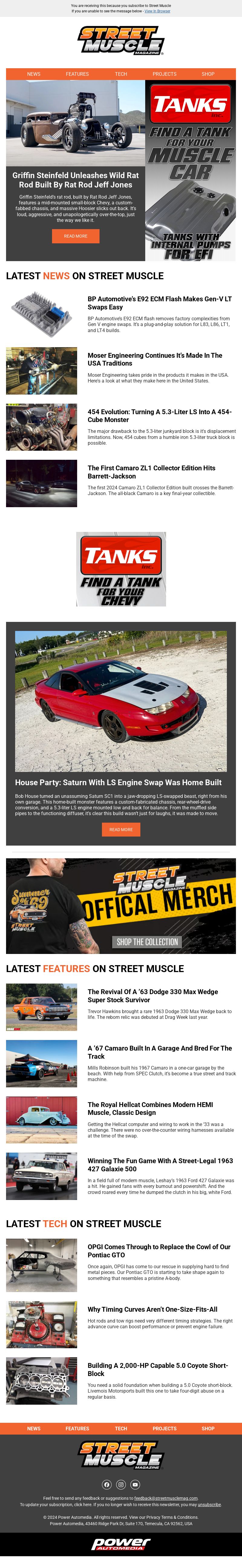The image size is (242, 1568).
Task: Select FEATURES in the top orange menu
Action: pos(77,74)
